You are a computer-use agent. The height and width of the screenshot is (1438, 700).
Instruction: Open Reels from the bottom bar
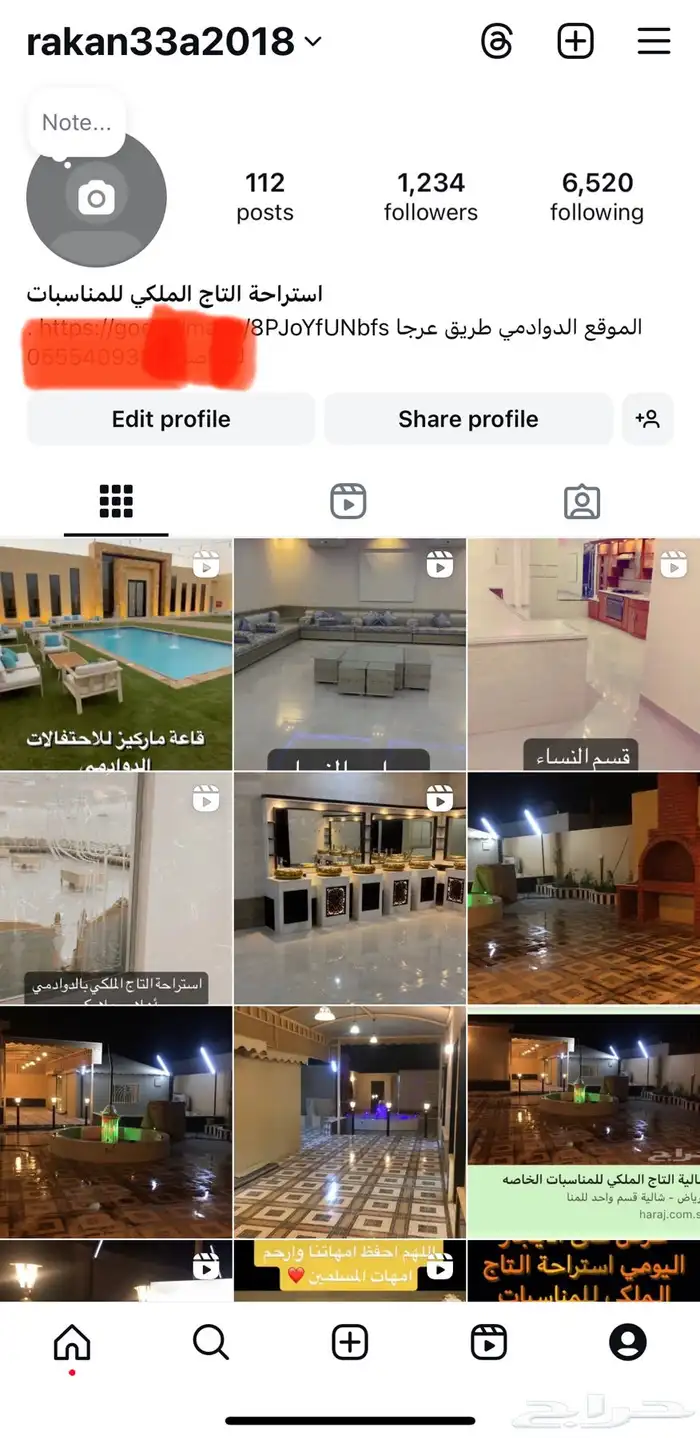(x=488, y=1343)
